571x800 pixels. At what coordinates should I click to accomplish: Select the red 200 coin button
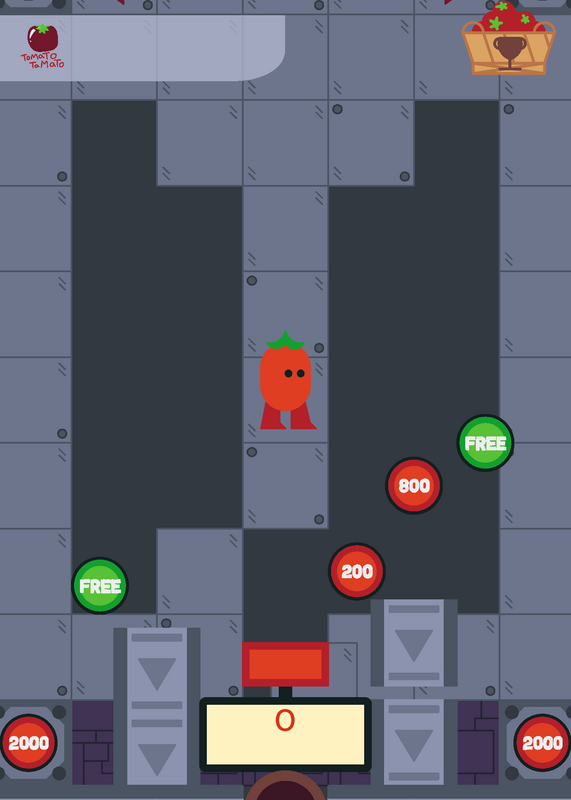point(357,571)
